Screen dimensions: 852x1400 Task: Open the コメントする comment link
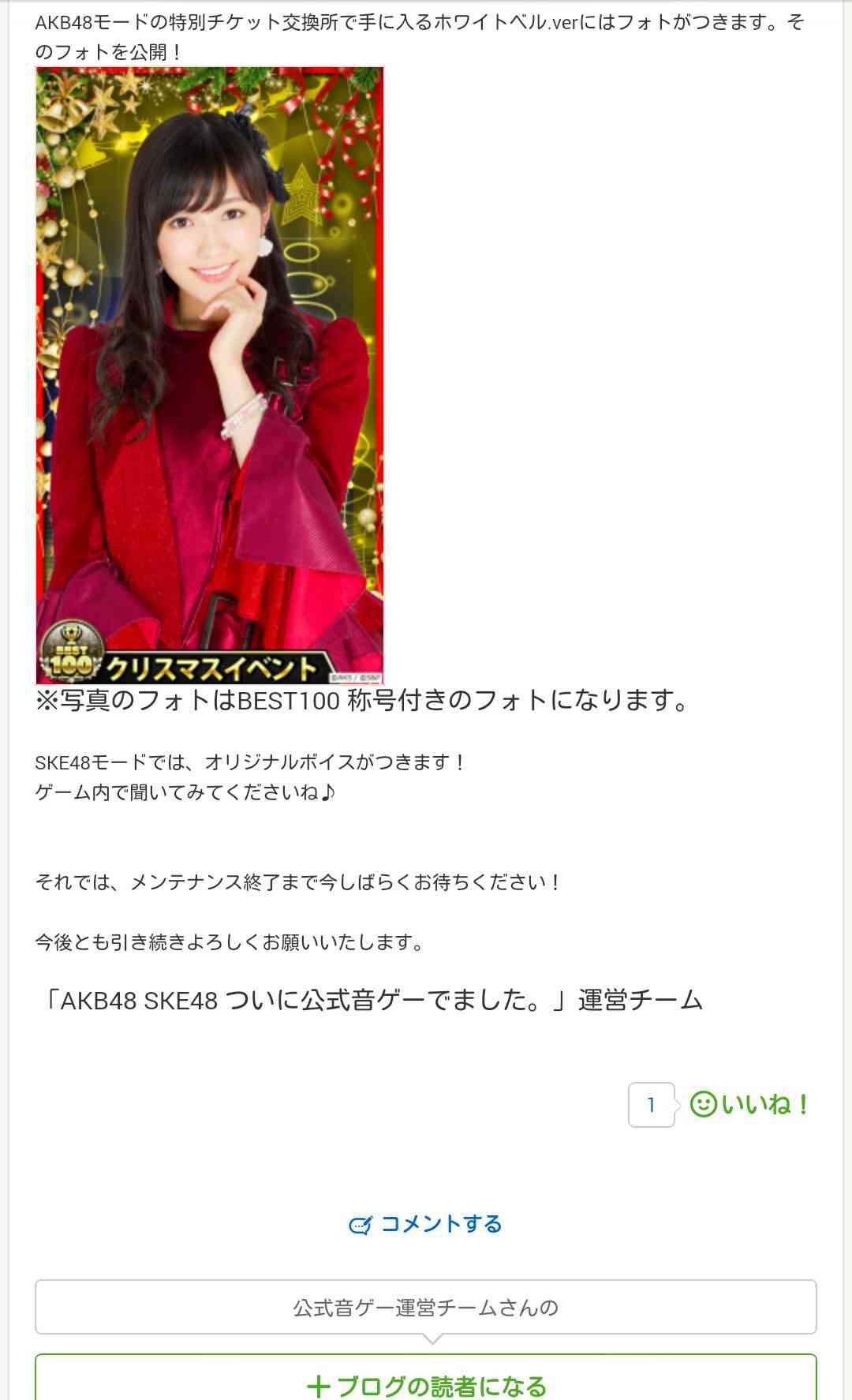tap(426, 1224)
